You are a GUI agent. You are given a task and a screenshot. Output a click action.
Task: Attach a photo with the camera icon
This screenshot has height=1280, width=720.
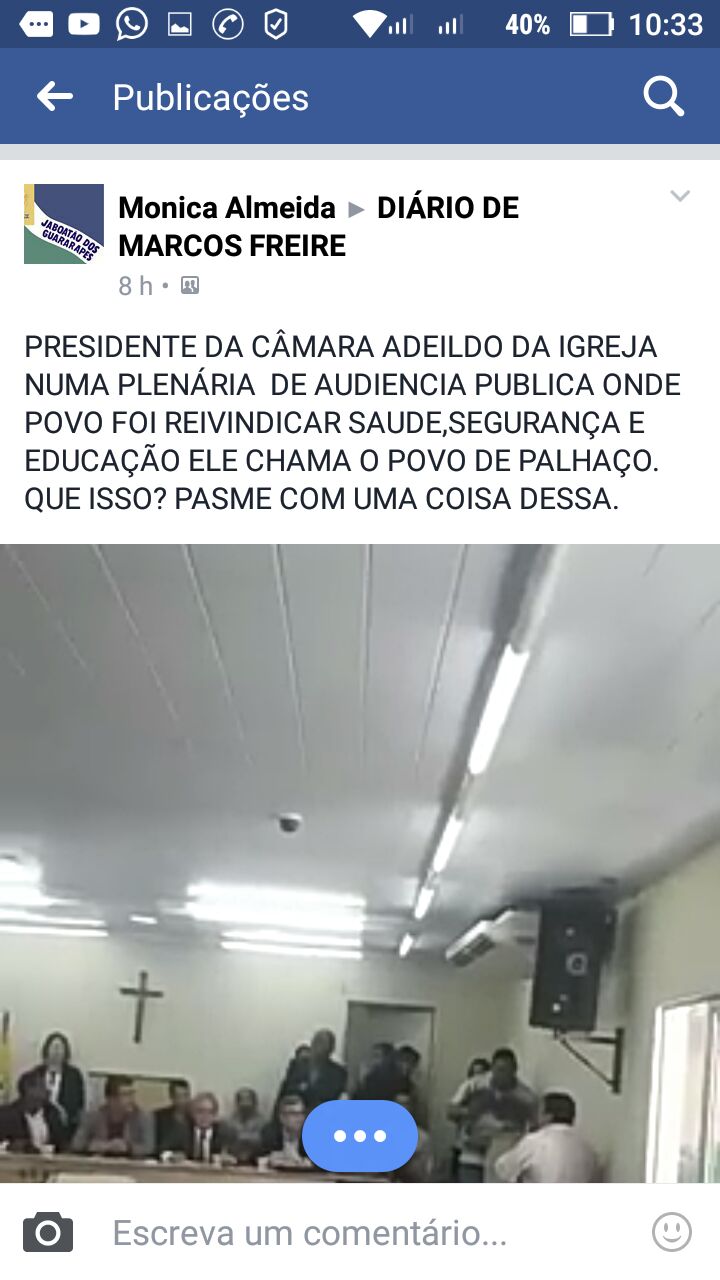(48, 1232)
